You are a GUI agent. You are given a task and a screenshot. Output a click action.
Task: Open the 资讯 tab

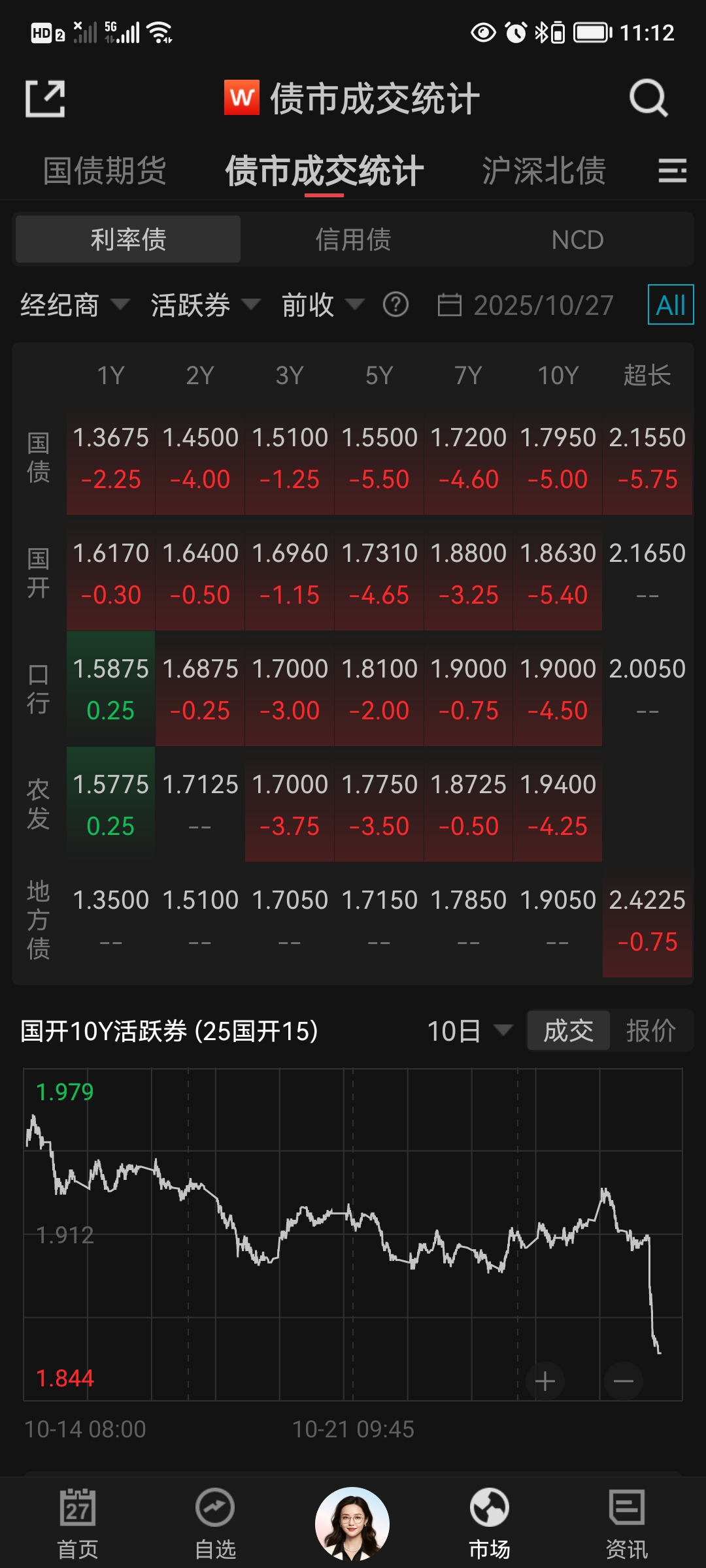(626, 1524)
